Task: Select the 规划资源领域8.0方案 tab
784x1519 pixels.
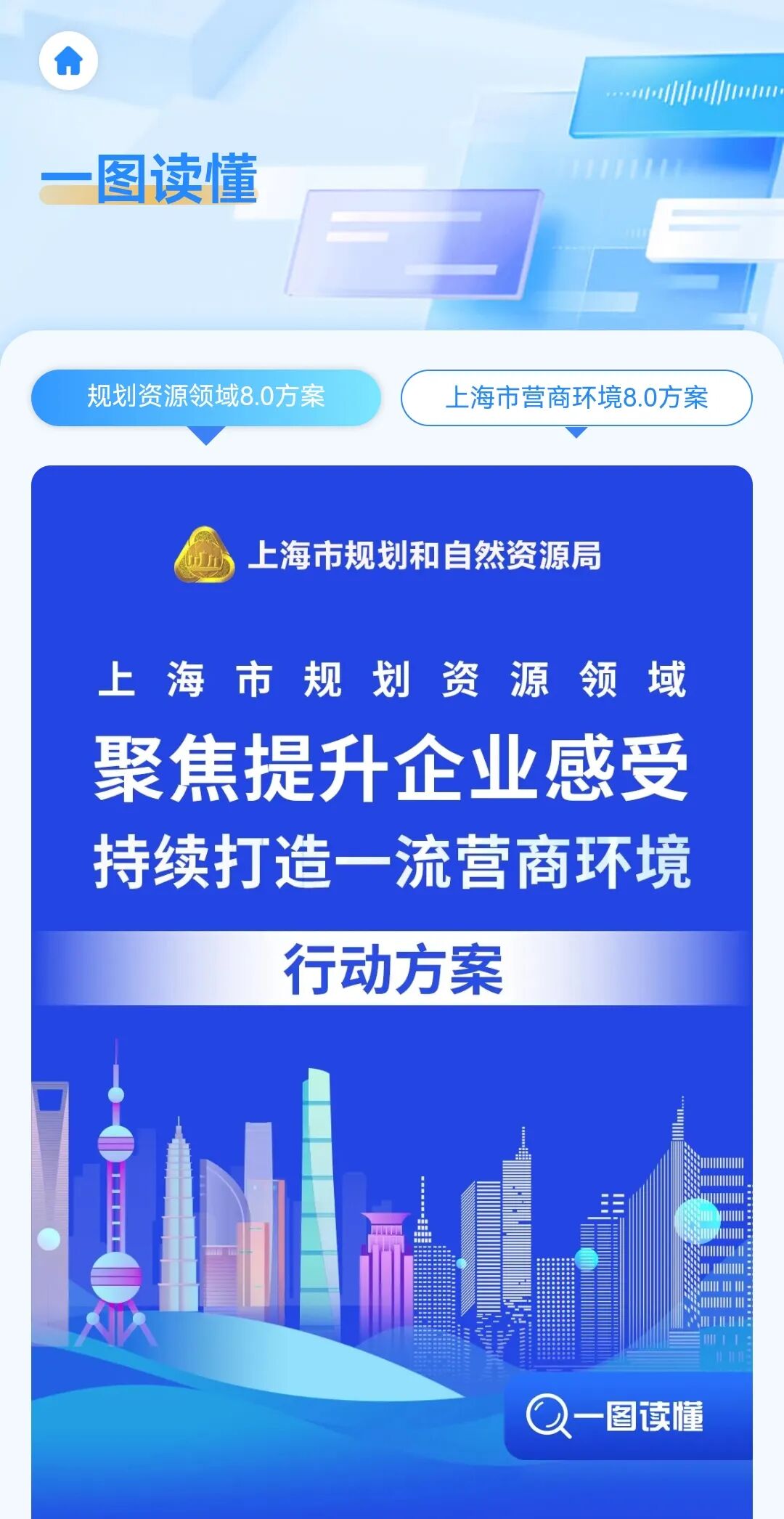Action: coord(206,396)
